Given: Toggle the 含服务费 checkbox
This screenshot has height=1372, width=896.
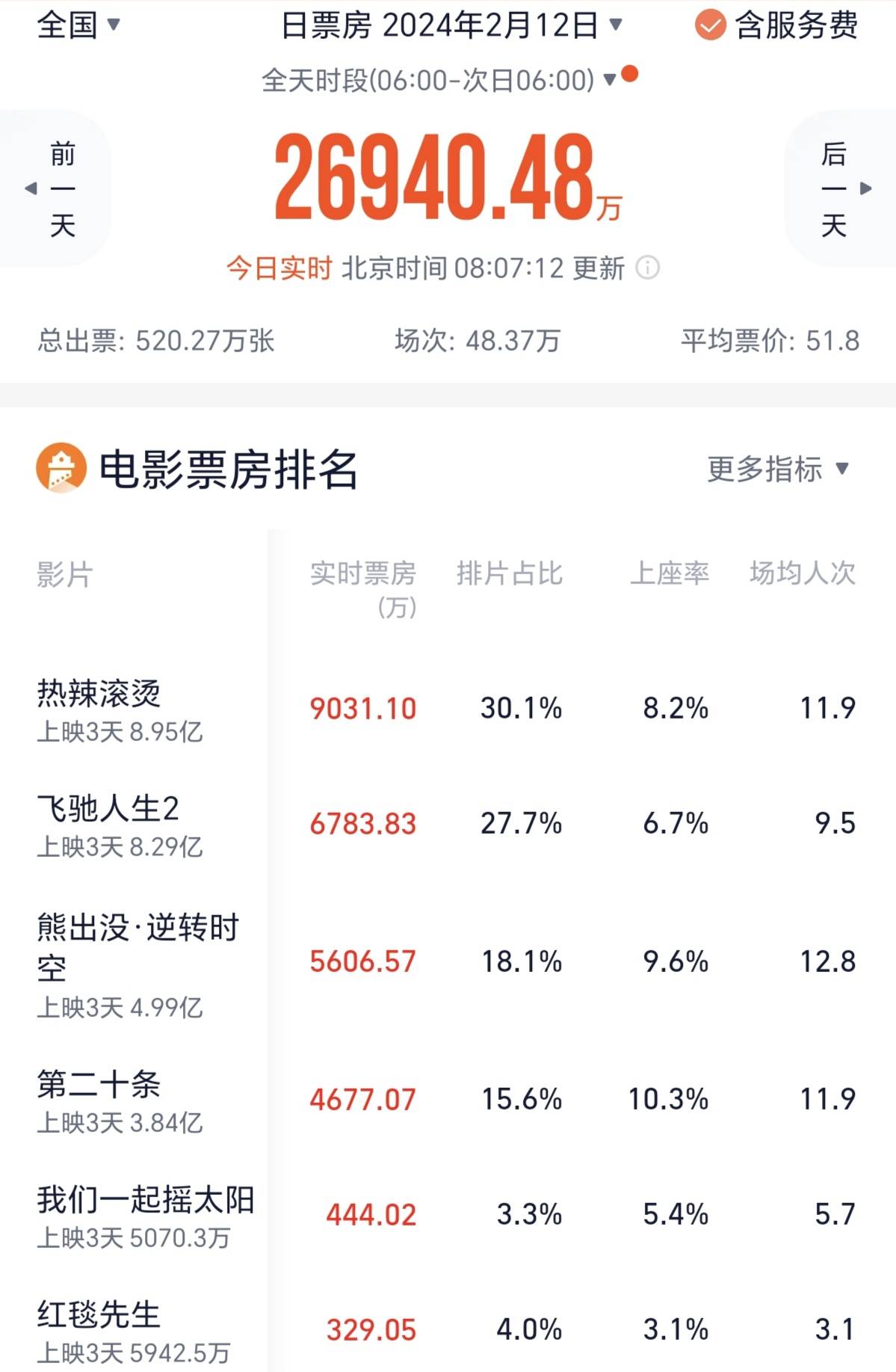Looking at the screenshot, I should coord(710,25).
